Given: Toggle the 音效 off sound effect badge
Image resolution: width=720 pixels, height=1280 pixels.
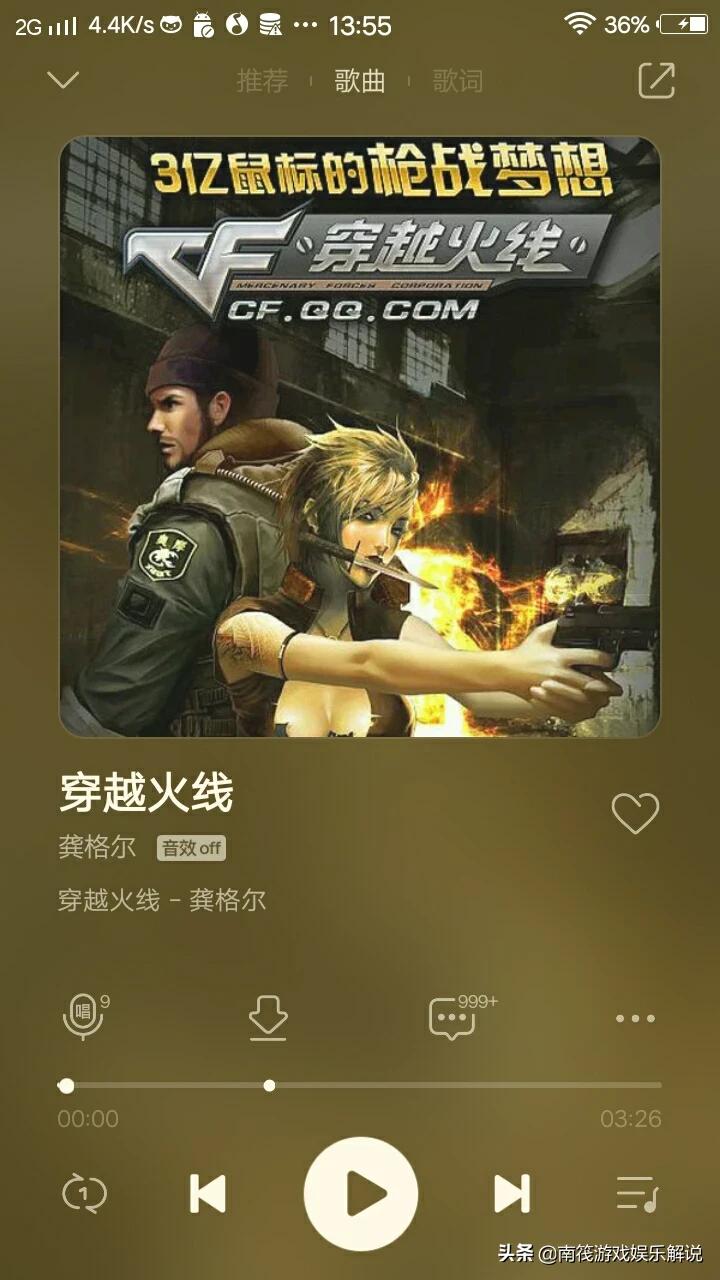Looking at the screenshot, I should pyautogui.click(x=191, y=849).
